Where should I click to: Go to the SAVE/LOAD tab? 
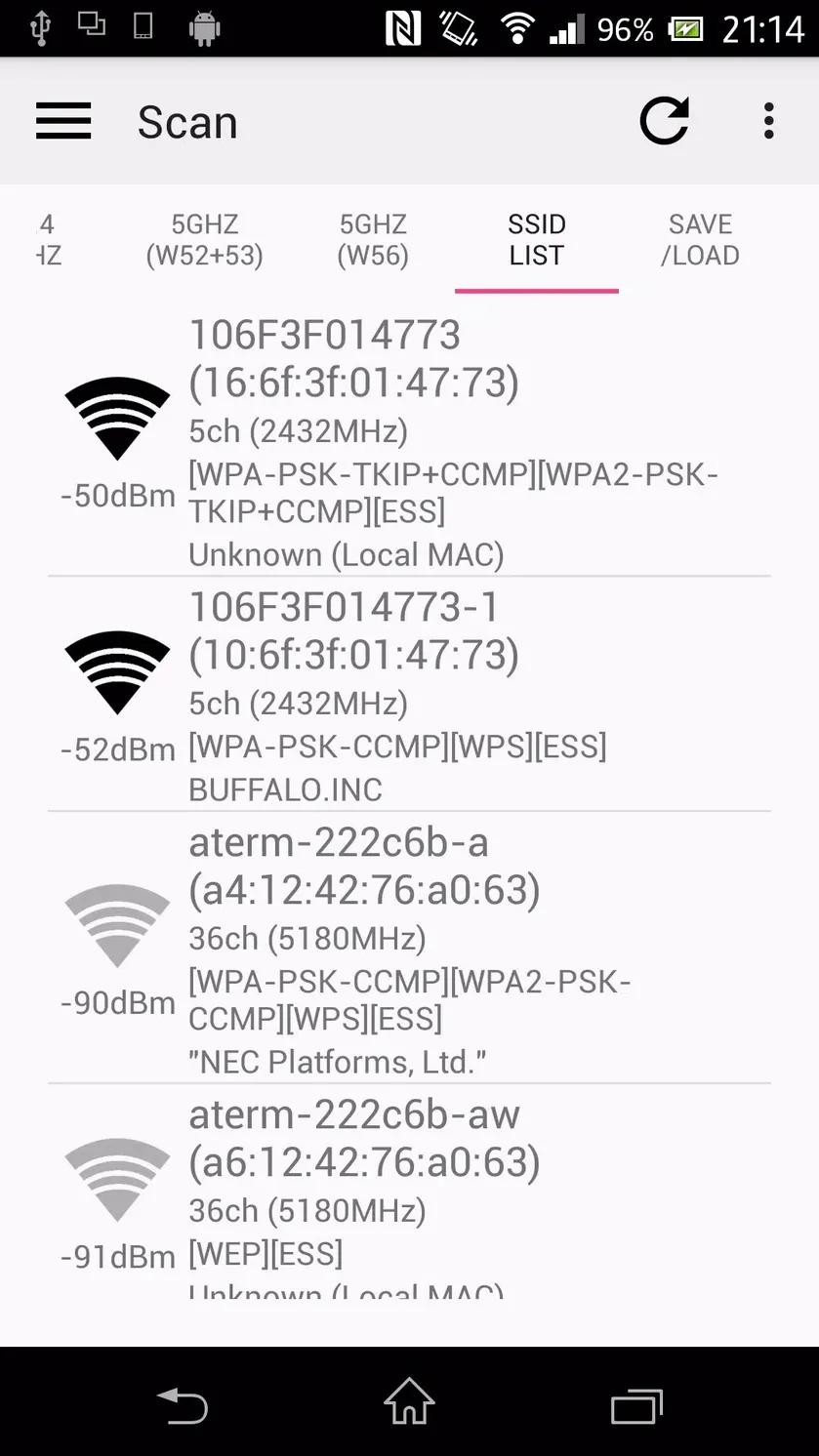click(x=700, y=240)
